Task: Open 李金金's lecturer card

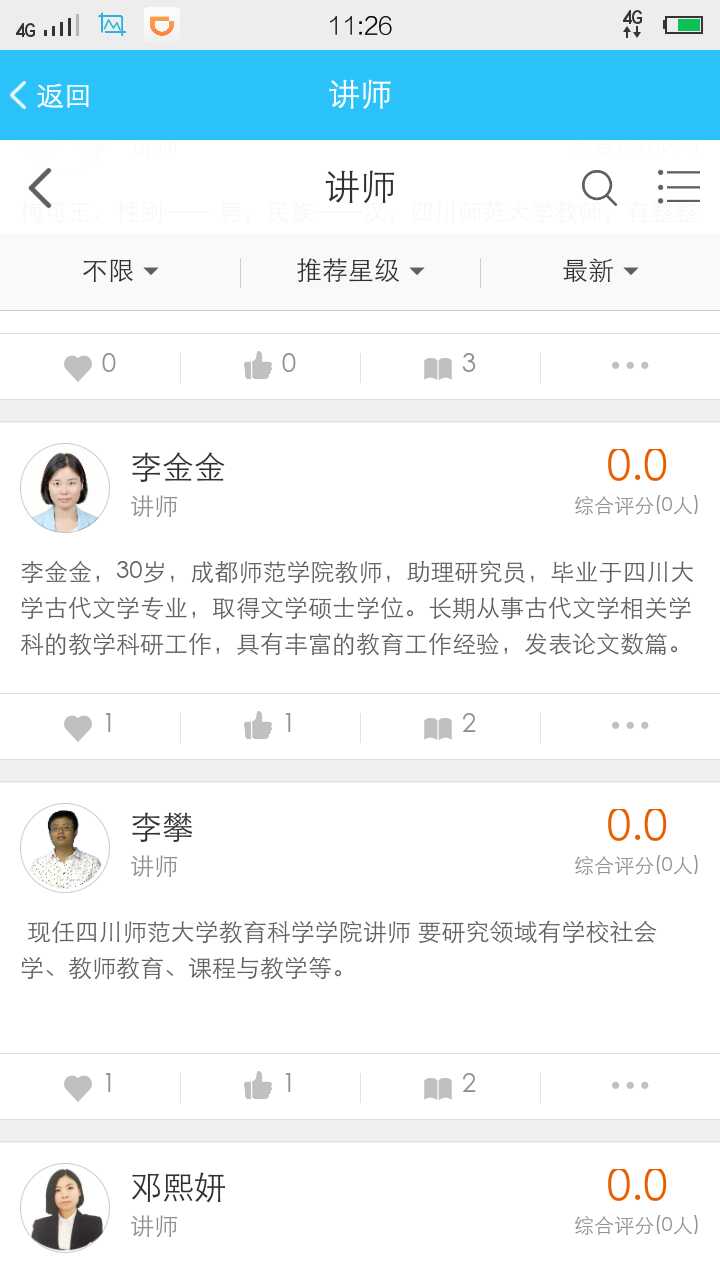Action: pos(360,558)
